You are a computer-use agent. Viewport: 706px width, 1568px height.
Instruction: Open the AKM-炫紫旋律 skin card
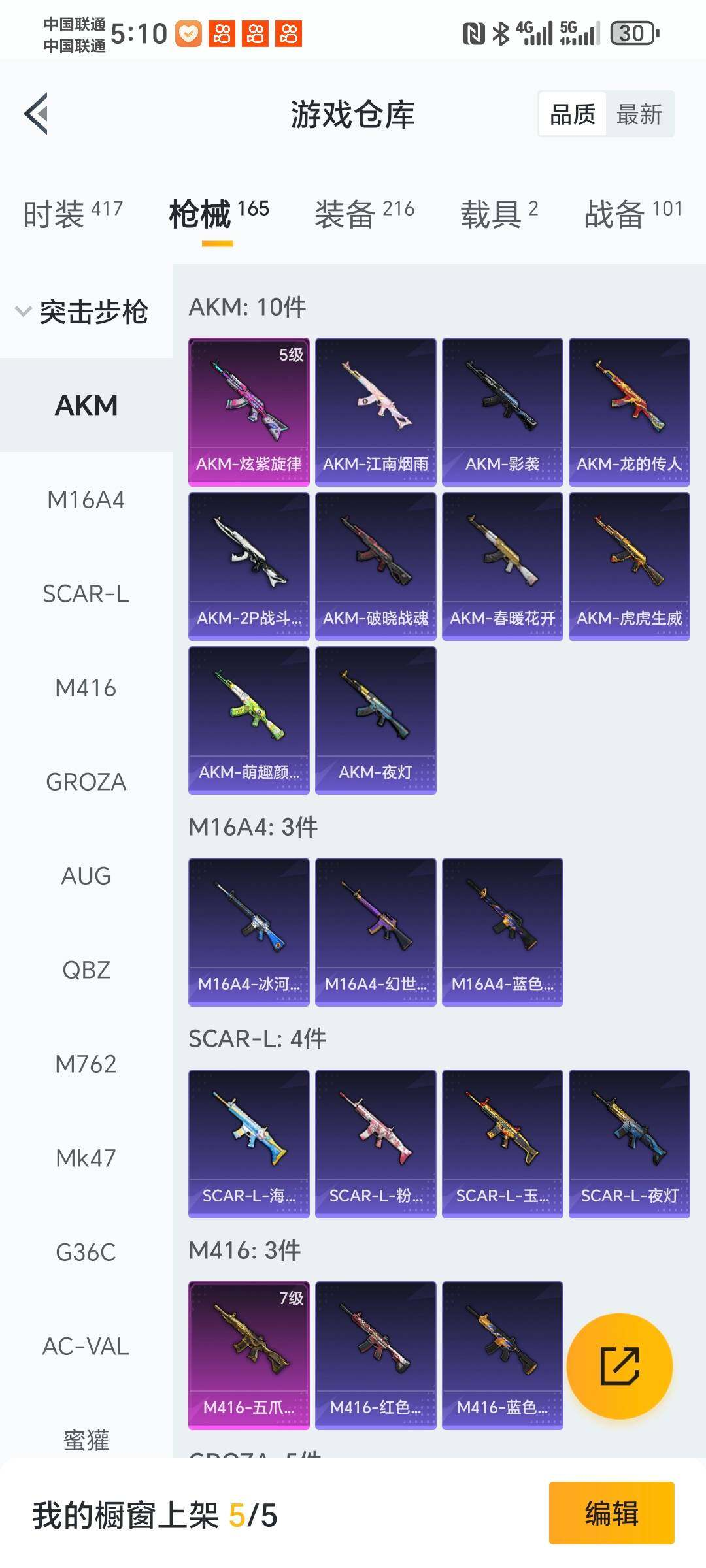click(x=248, y=412)
